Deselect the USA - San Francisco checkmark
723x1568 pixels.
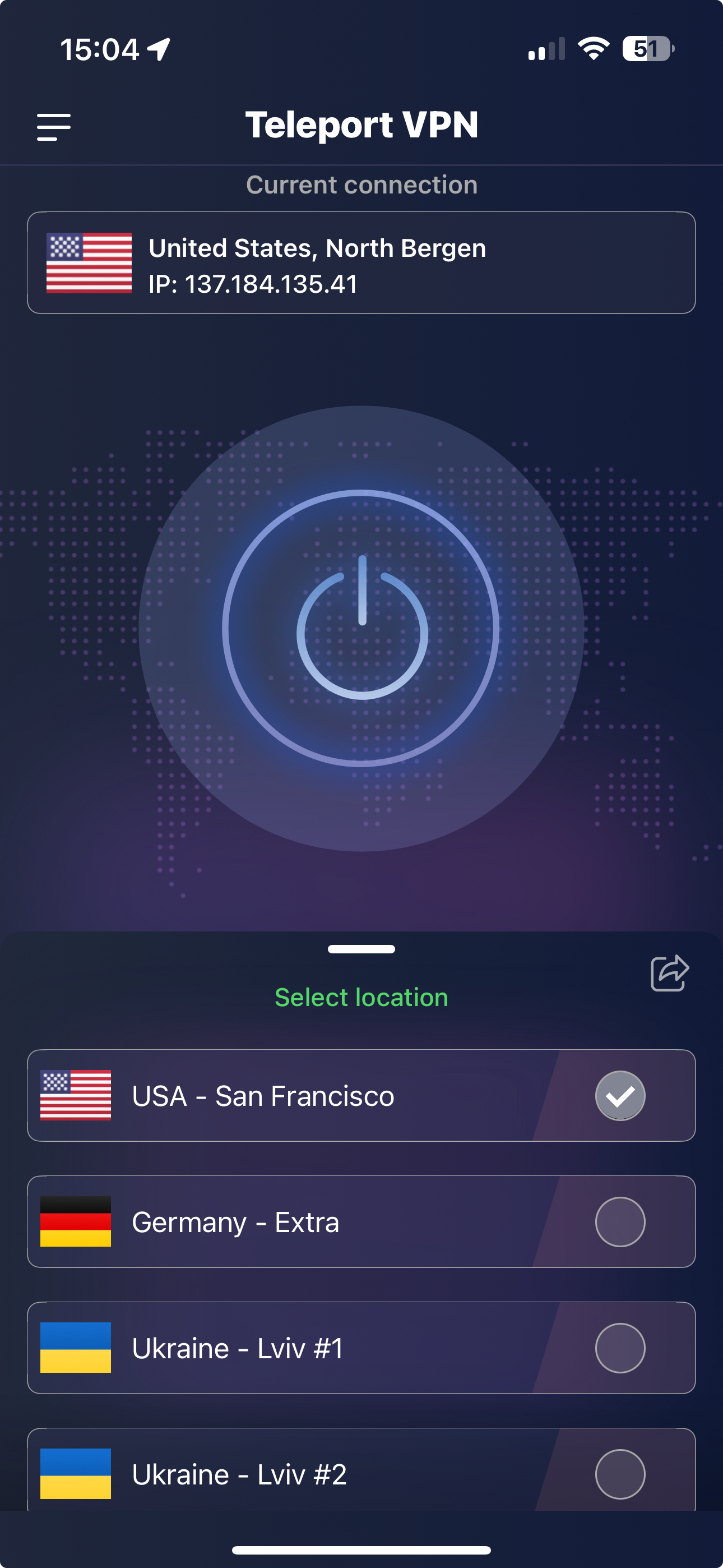tap(620, 1095)
